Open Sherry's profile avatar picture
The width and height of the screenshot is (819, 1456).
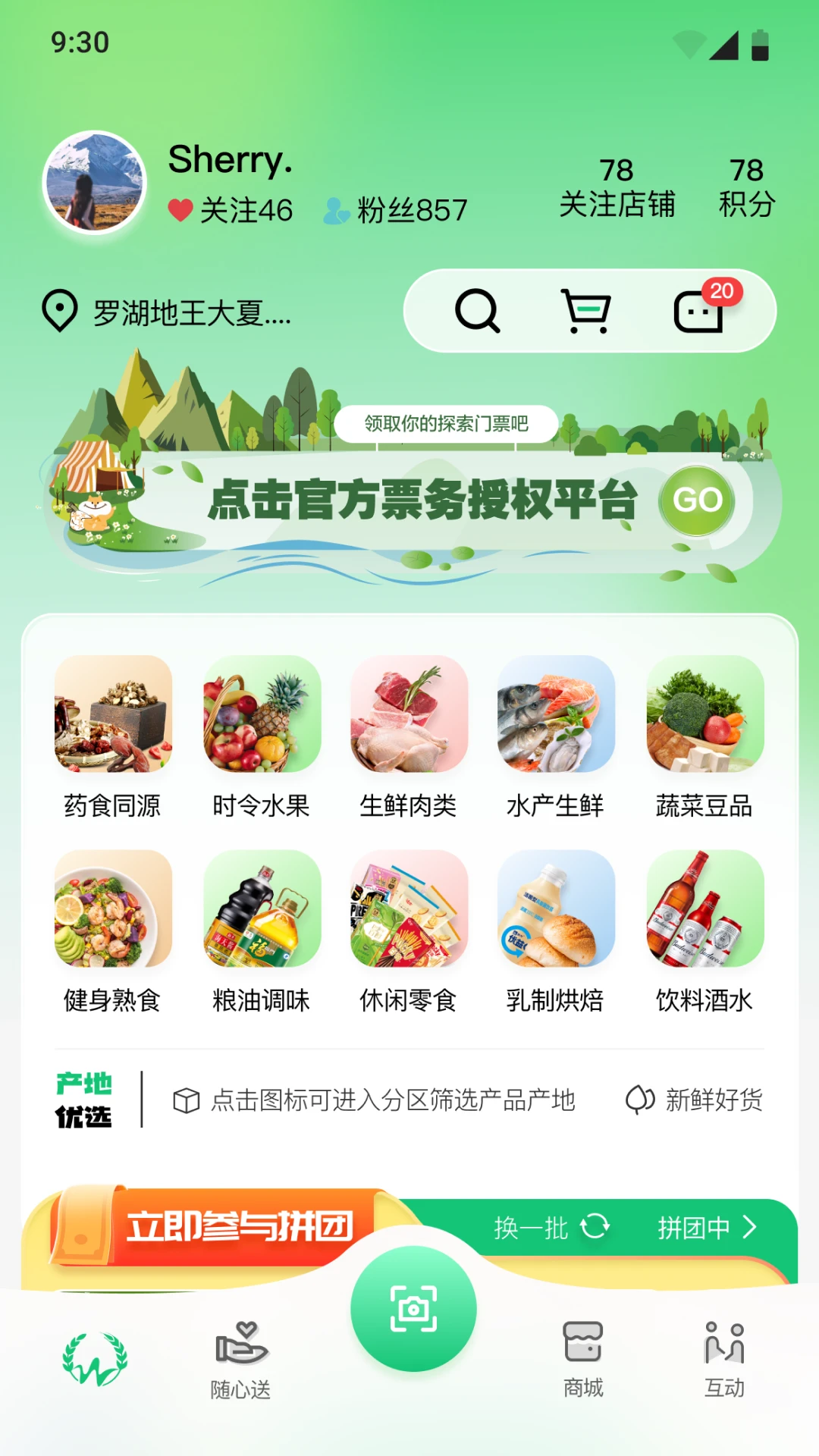92,180
